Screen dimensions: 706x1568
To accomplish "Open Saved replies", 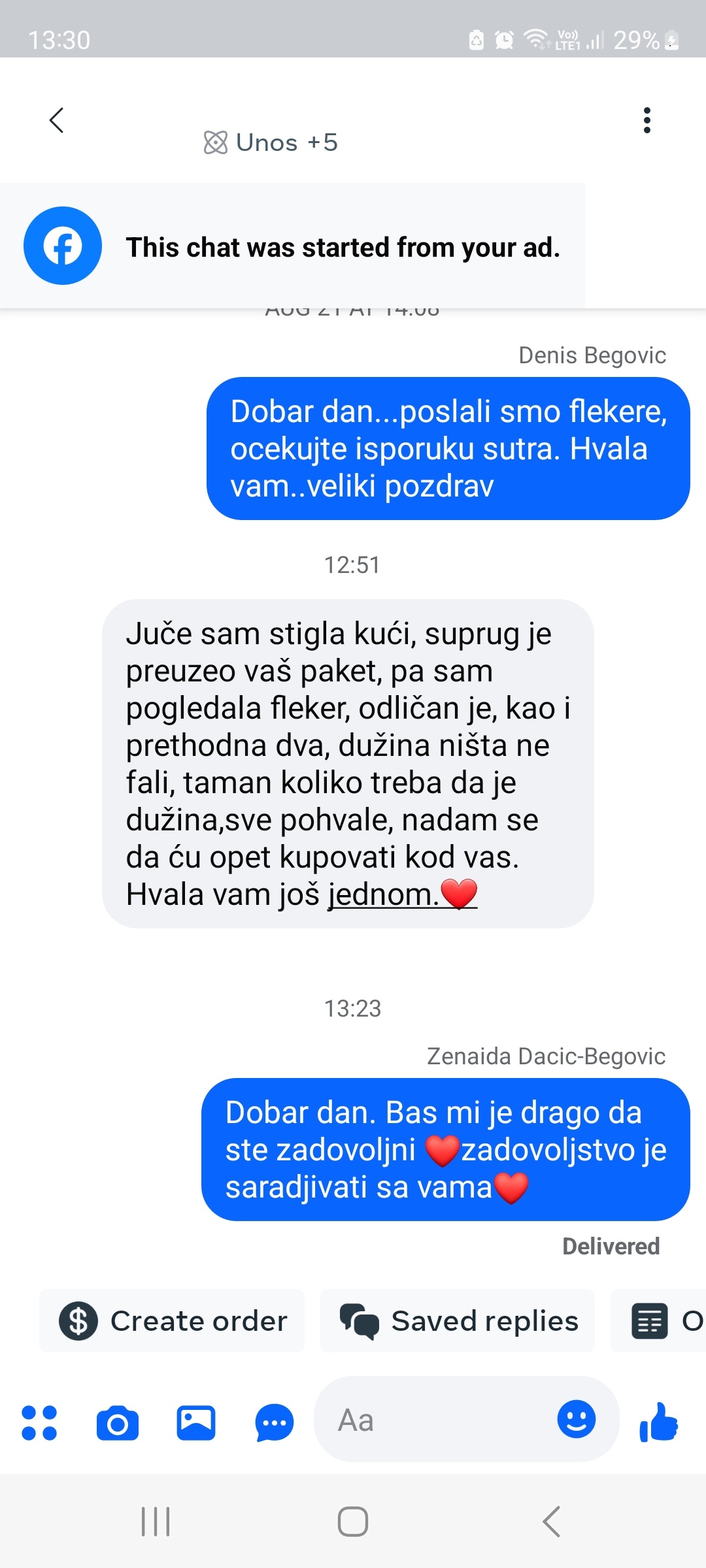I will pyautogui.click(x=458, y=1321).
